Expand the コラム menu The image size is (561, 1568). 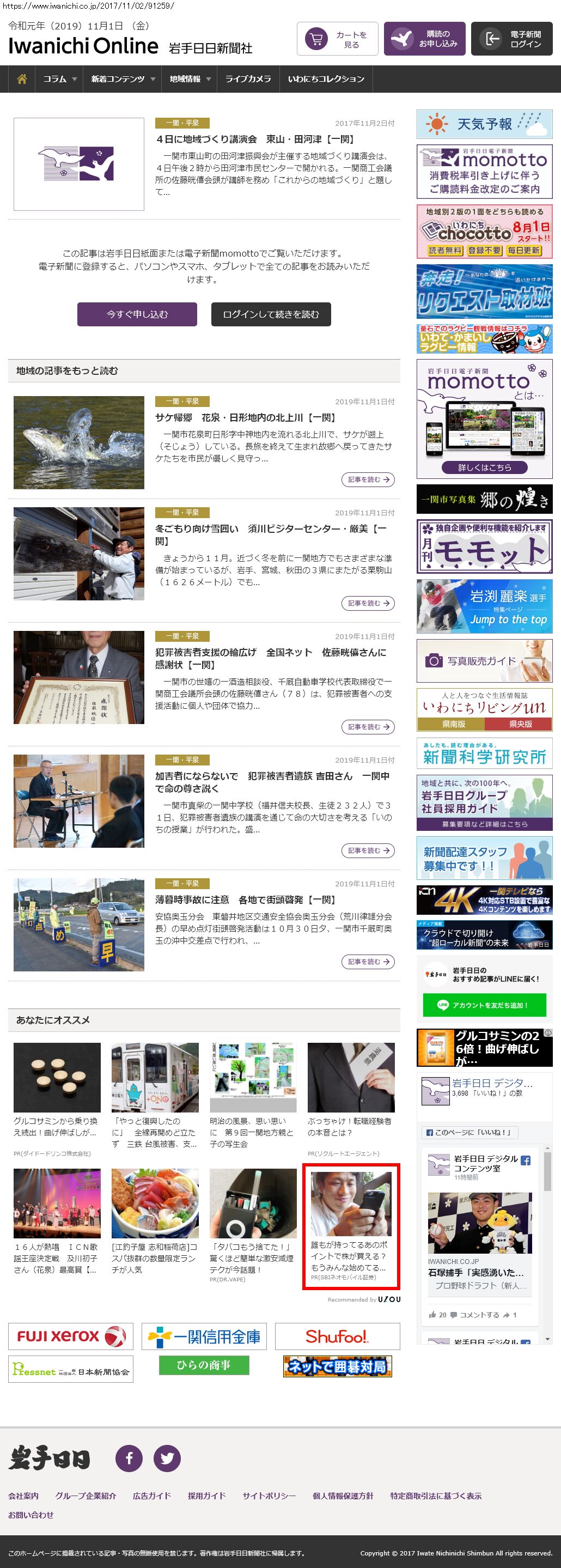pos(59,79)
